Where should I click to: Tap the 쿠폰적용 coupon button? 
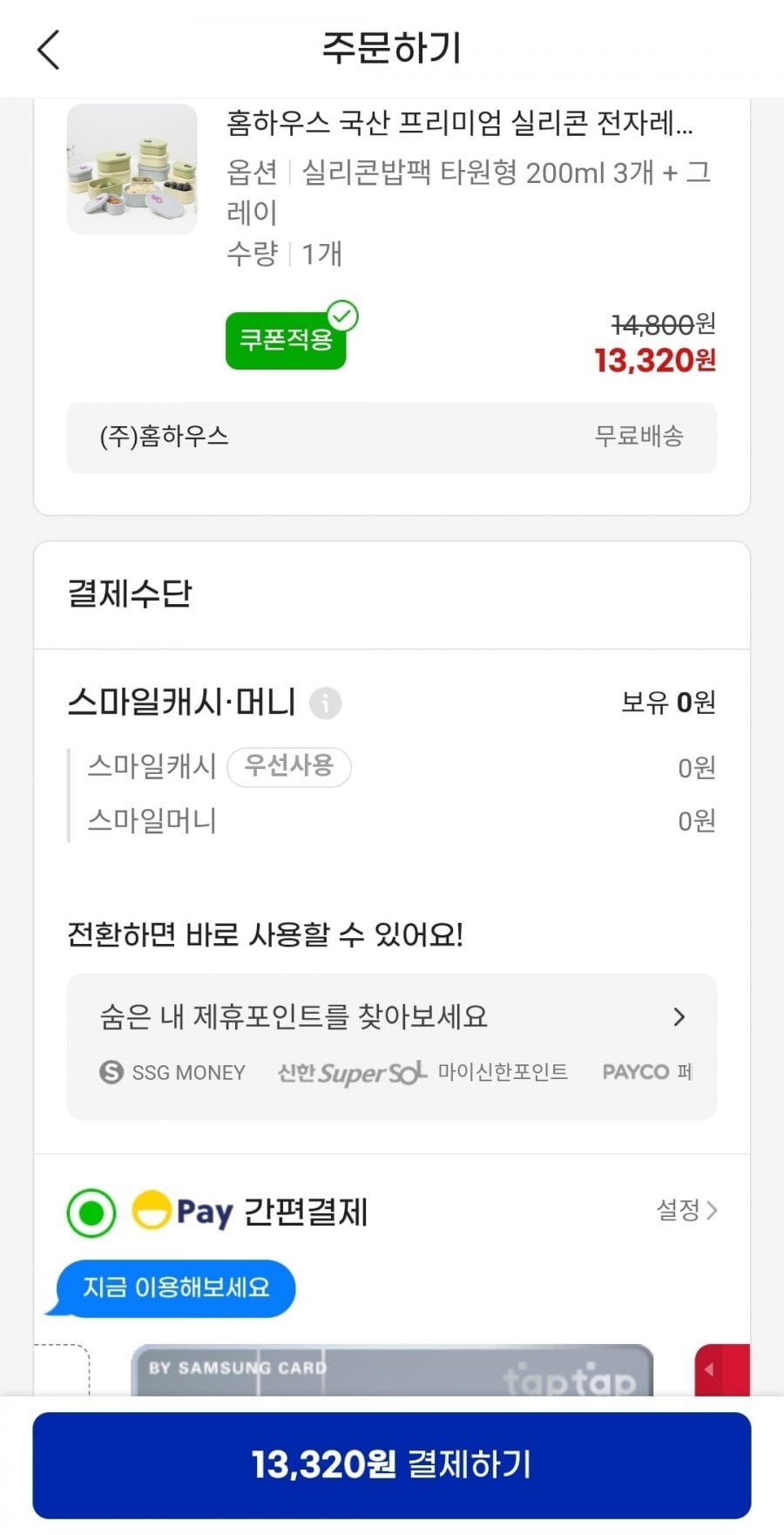(286, 340)
